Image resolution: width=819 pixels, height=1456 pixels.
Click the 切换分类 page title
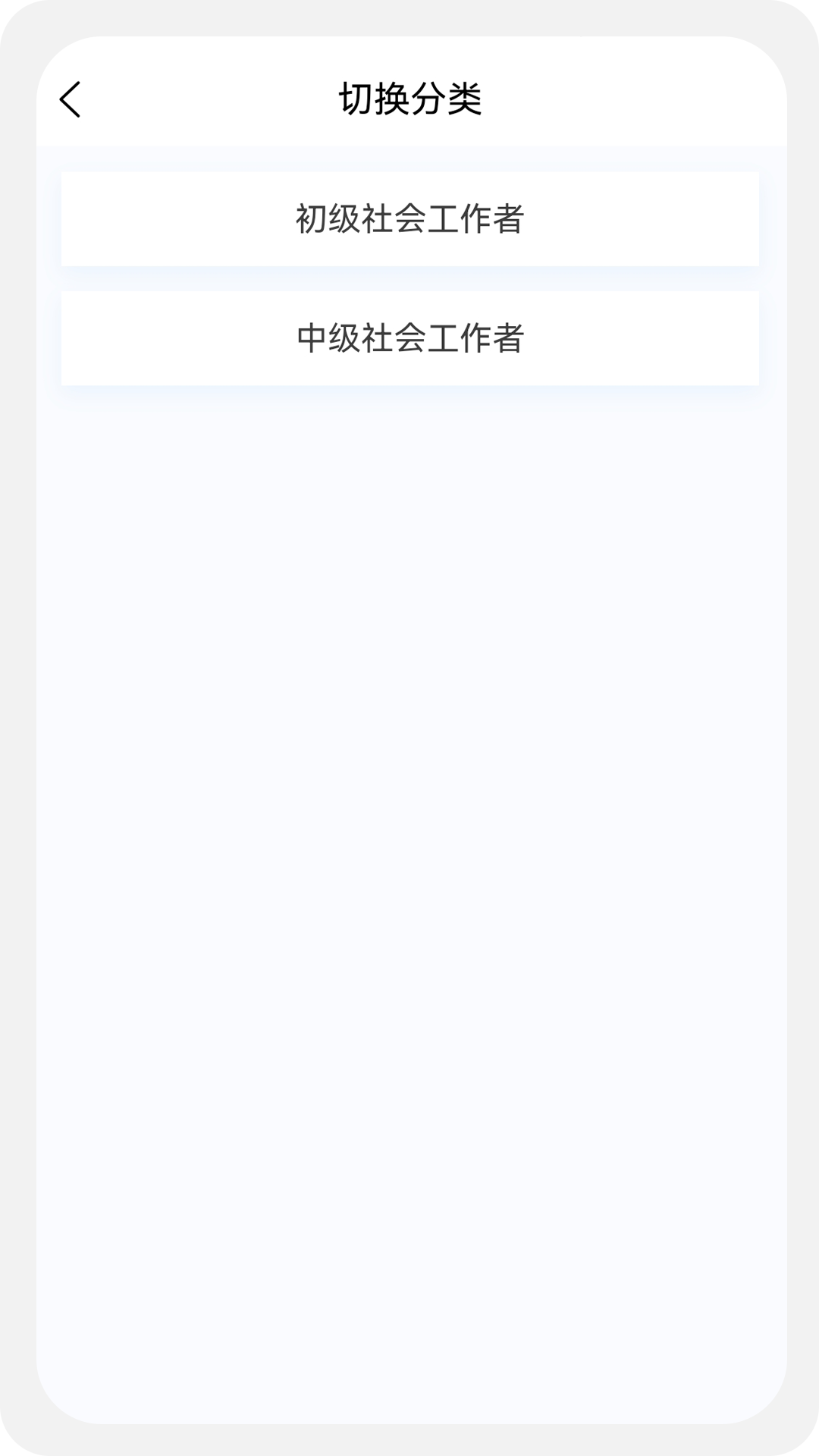click(x=409, y=97)
